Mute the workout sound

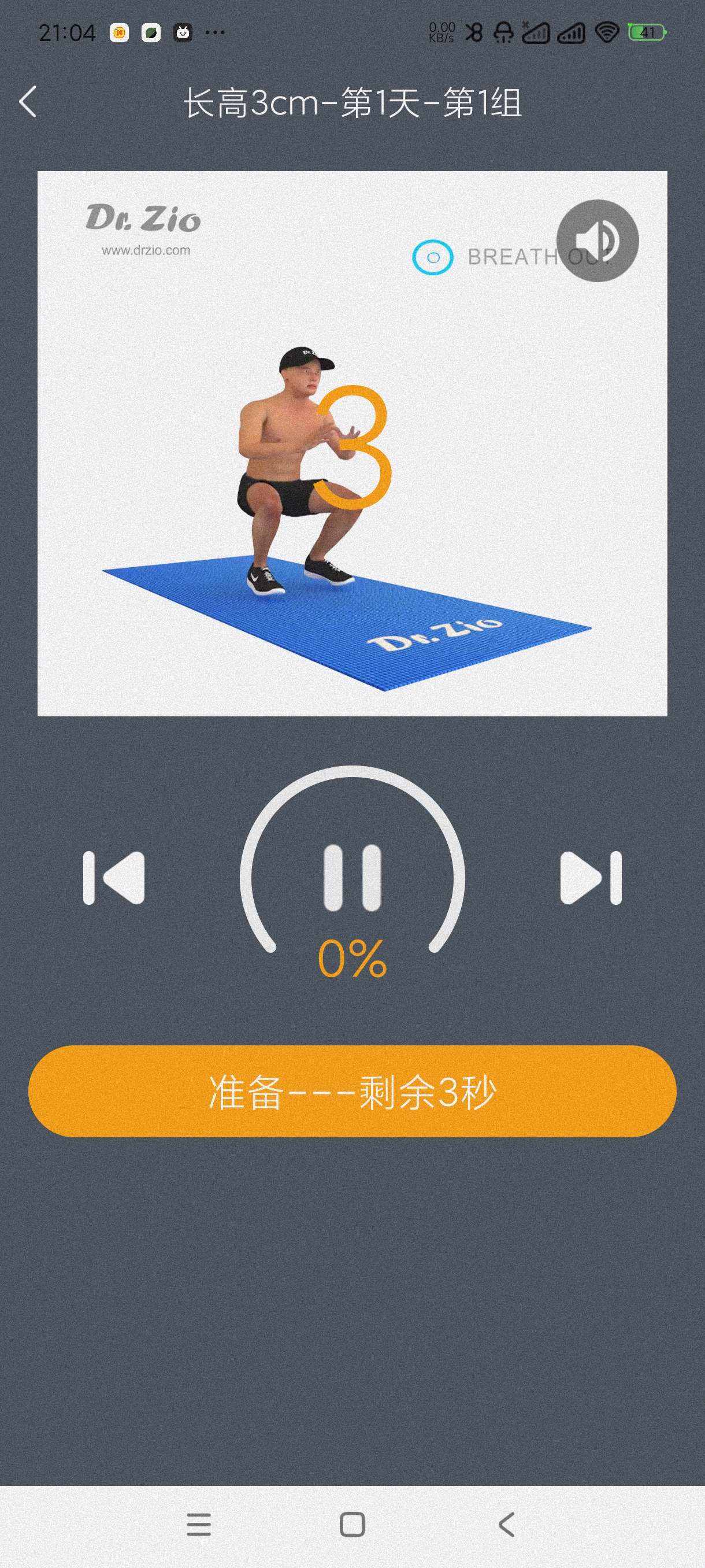(597, 241)
